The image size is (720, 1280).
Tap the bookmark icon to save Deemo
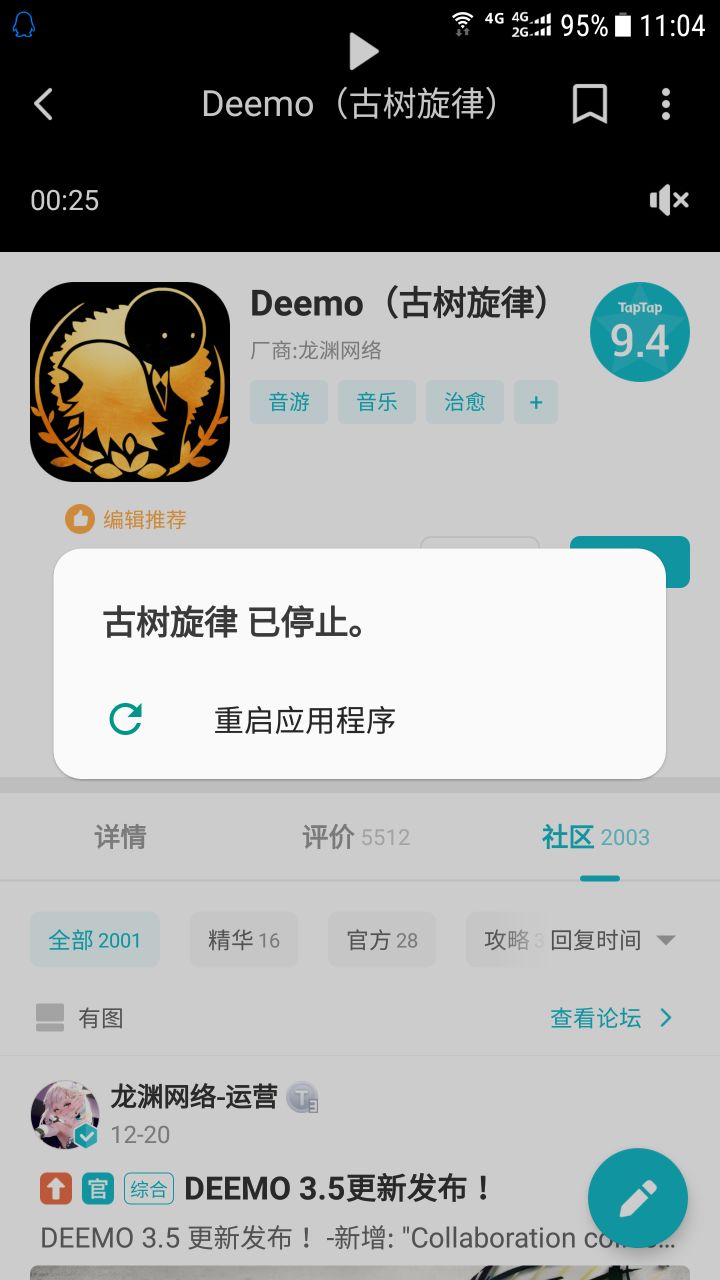(x=590, y=103)
